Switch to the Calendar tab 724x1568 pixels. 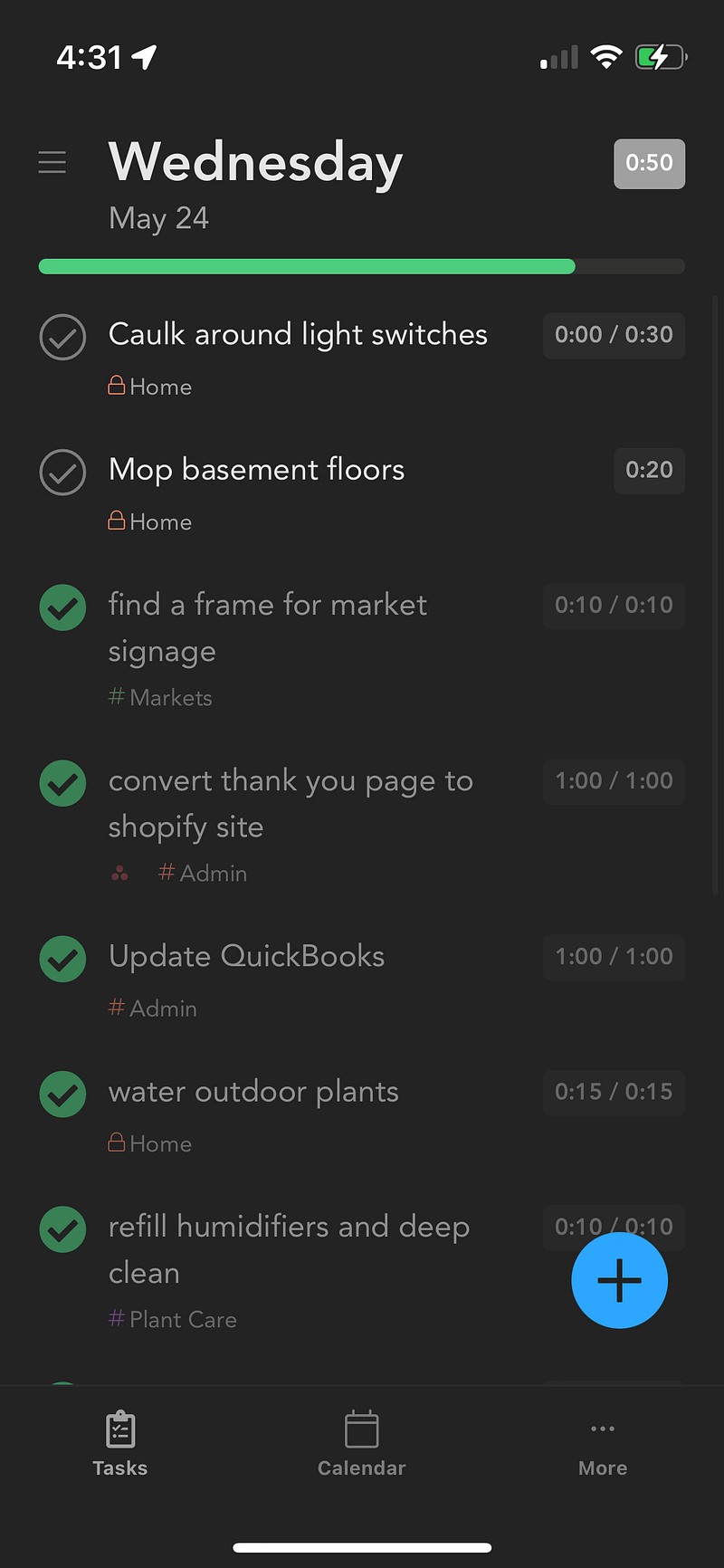coord(361,1444)
